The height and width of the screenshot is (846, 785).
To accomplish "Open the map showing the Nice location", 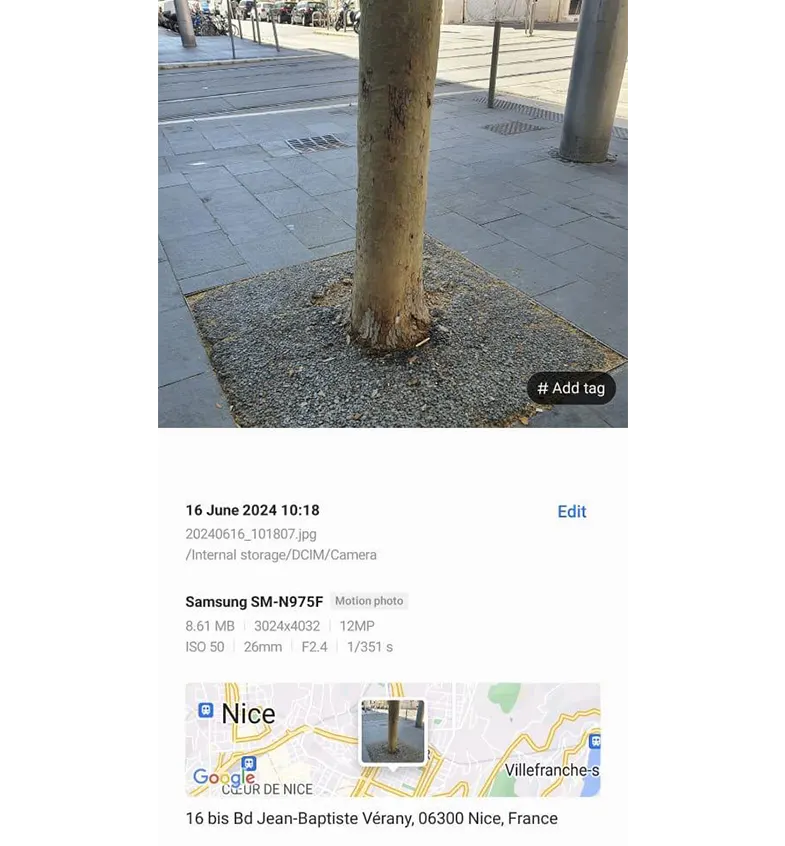I will pos(392,739).
